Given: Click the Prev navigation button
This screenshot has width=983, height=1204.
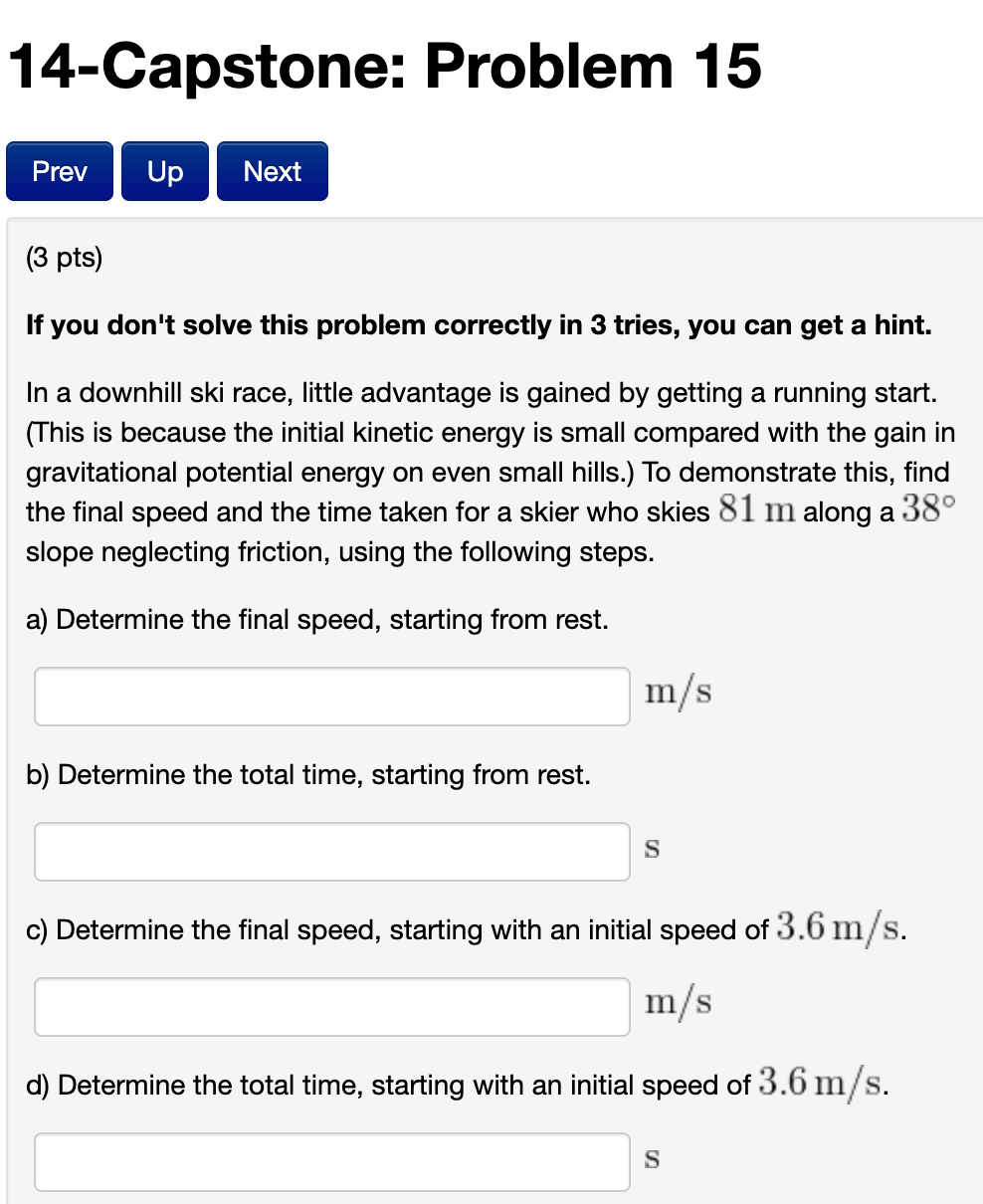Looking at the screenshot, I should [x=59, y=170].
